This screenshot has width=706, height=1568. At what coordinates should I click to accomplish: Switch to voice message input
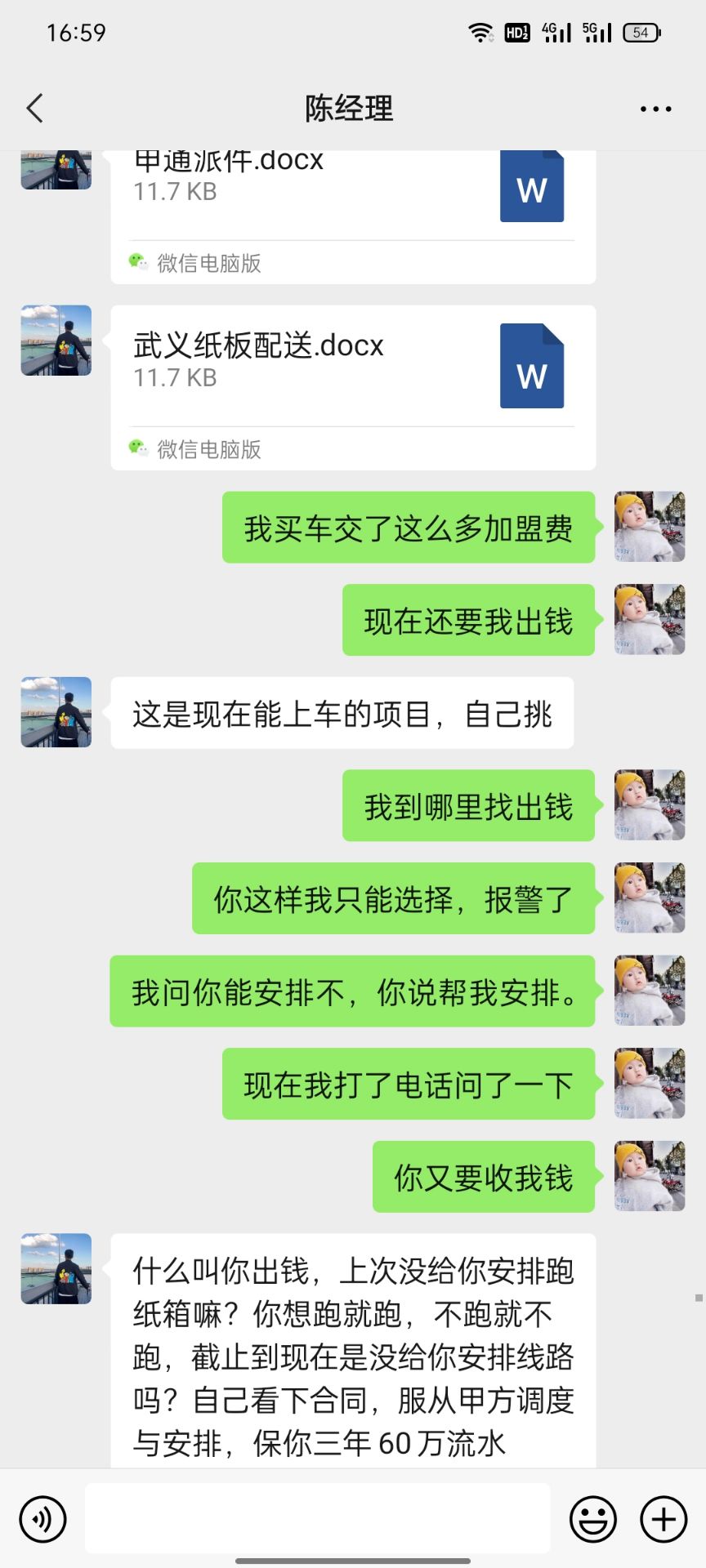pos(42,1519)
